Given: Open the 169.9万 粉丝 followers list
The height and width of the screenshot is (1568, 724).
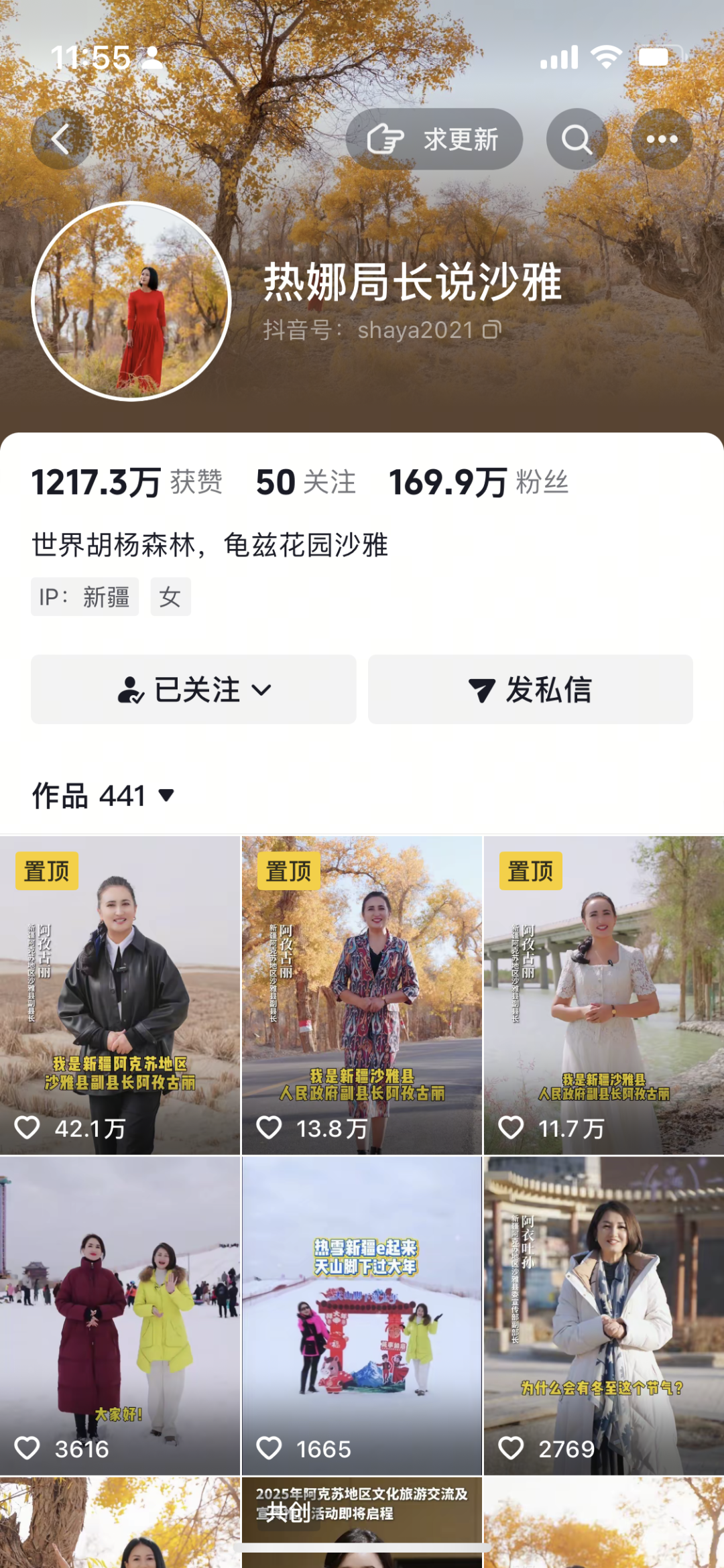Looking at the screenshot, I should tap(479, 482).
